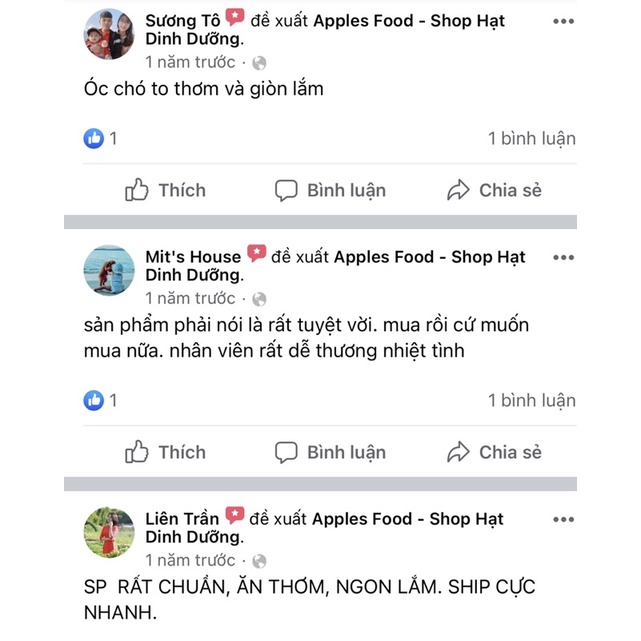Tap Chia sẻ under Mit's House review
Viewport: 641px width, 641px height.
(x=494, y=452)
